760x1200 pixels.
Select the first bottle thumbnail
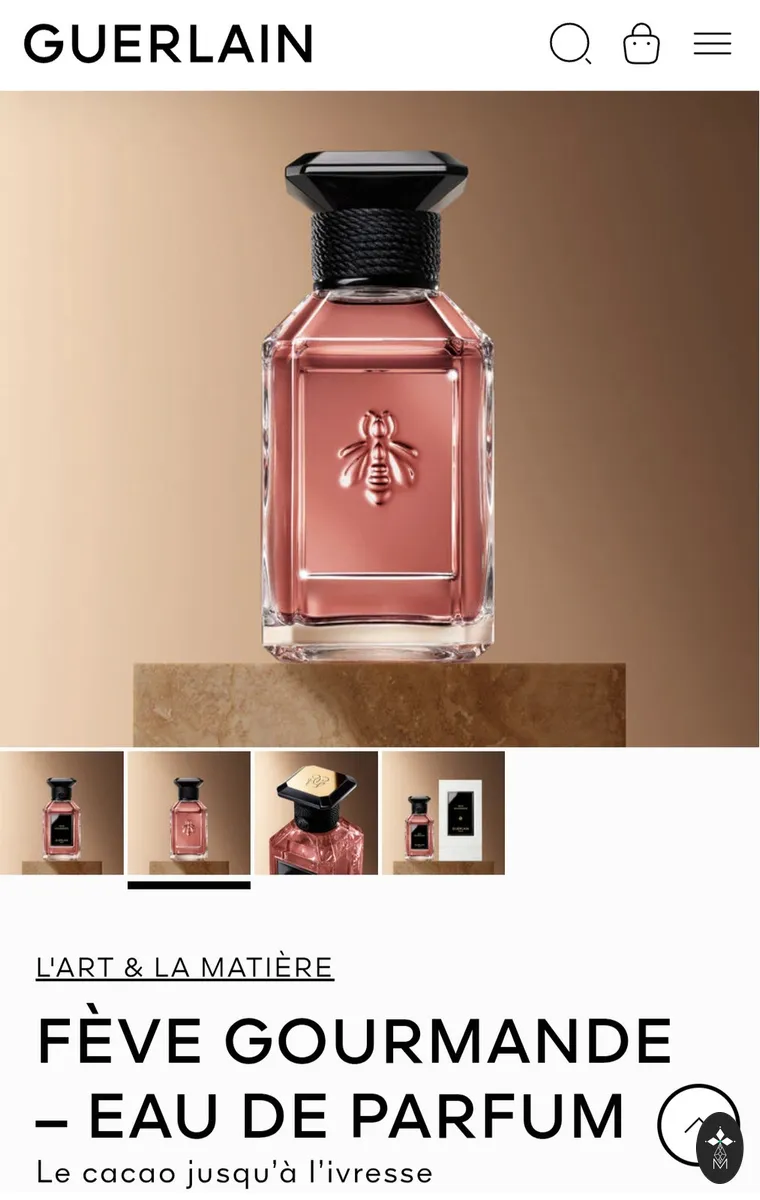click(x=62, y=813)
